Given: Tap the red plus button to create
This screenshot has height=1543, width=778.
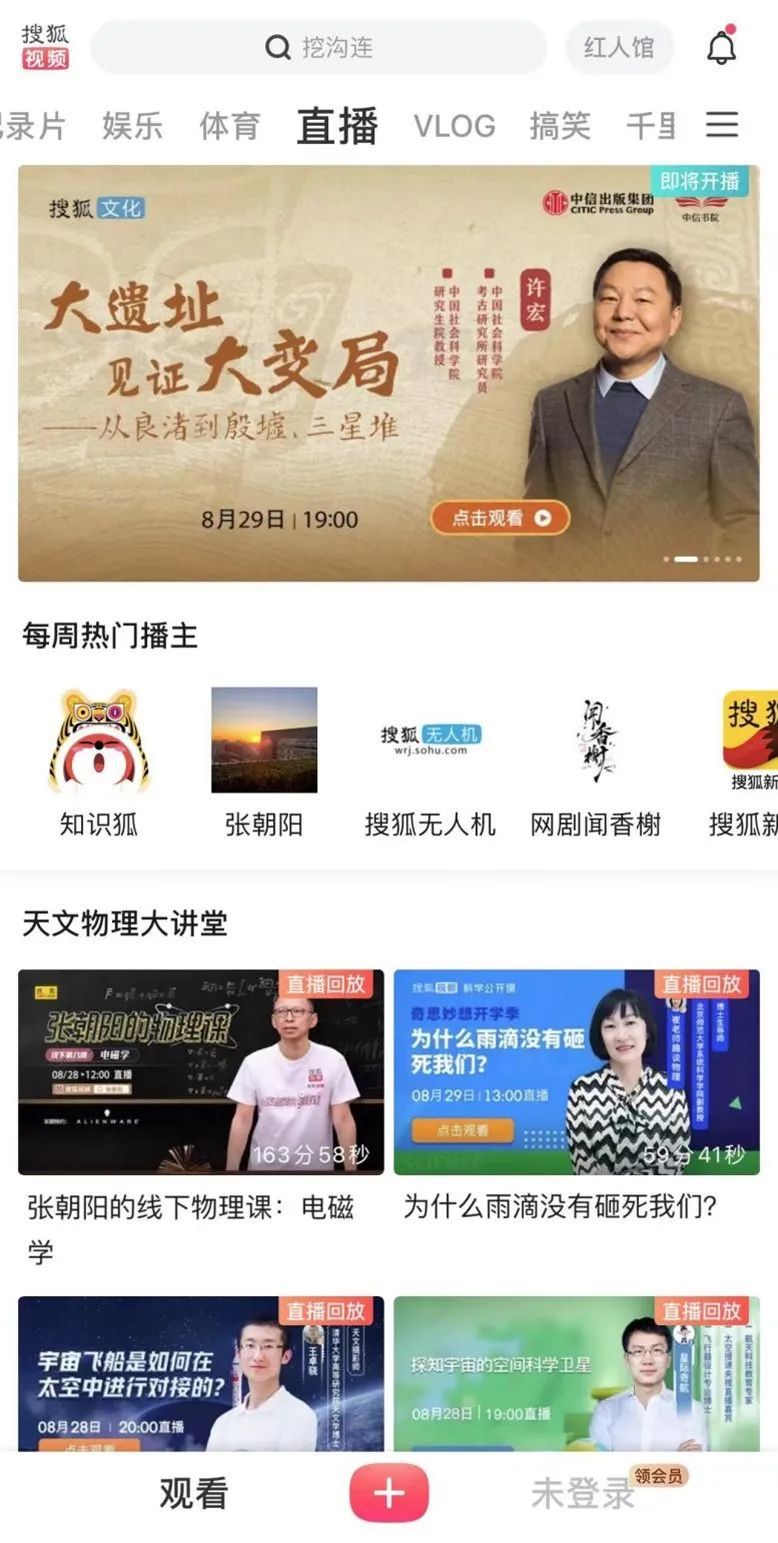Looking at the screenshot, I should (x=389, y=1493).
